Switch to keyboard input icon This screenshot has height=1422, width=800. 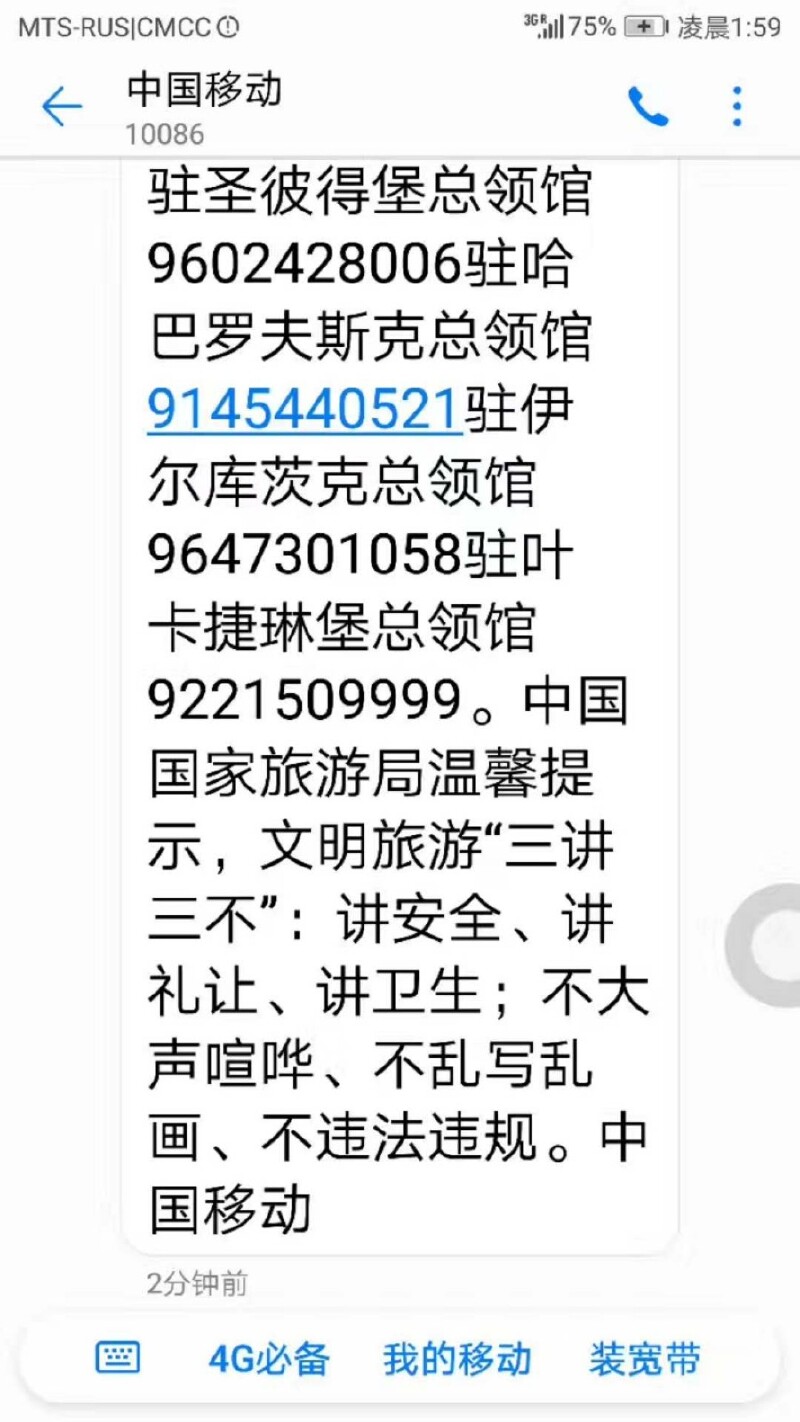tap(118, 1358)
